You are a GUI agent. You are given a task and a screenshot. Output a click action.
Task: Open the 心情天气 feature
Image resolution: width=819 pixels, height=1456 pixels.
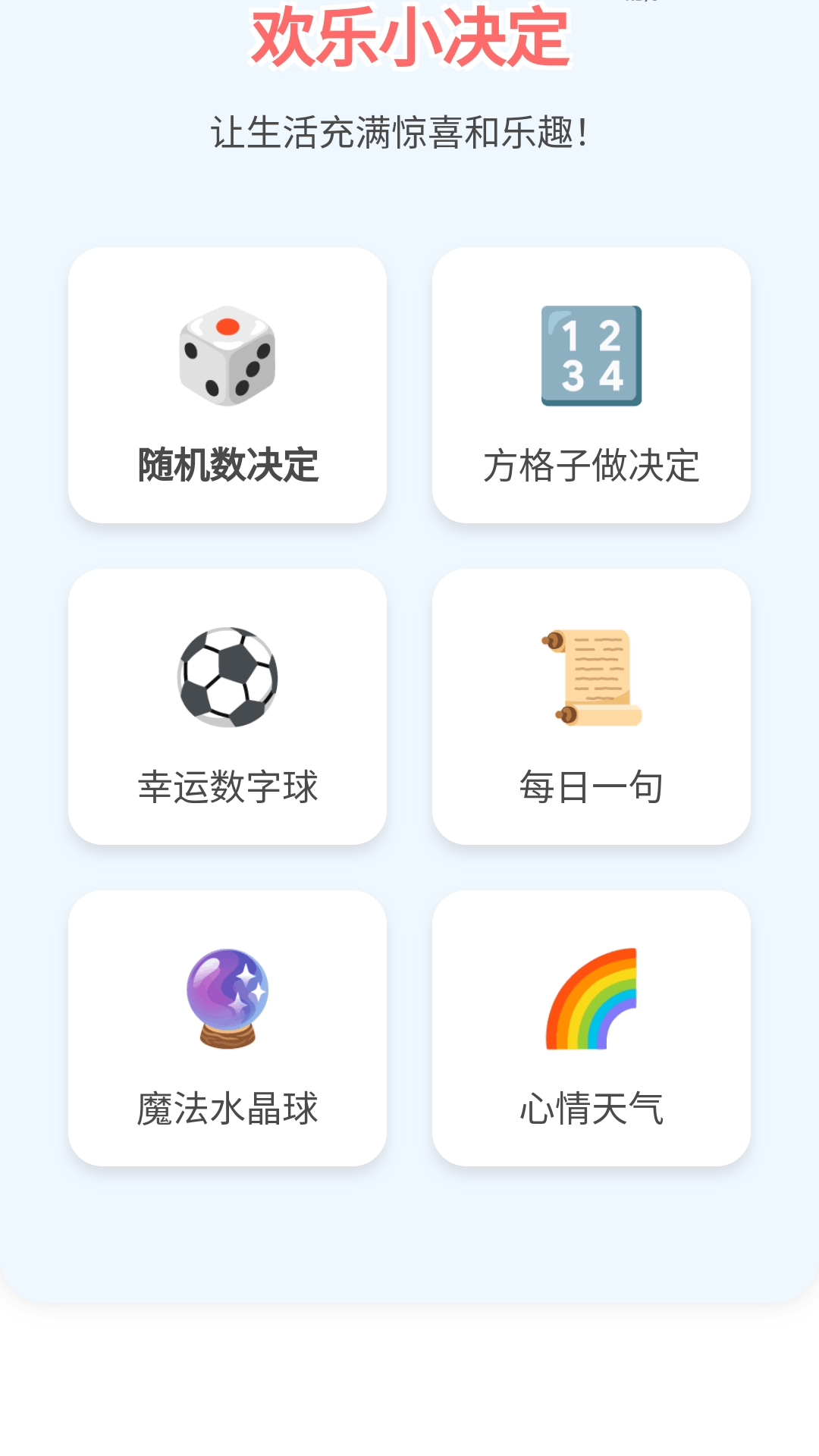pos(591,1028)
